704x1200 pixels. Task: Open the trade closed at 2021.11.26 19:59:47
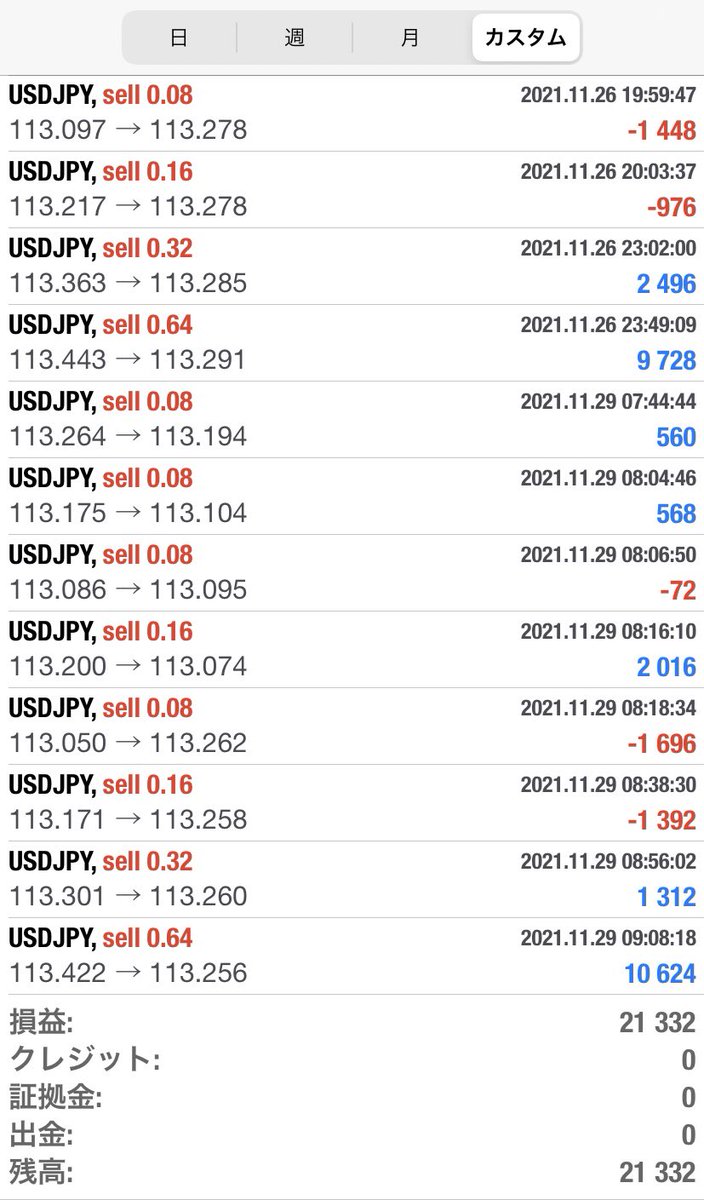[352, 113]
